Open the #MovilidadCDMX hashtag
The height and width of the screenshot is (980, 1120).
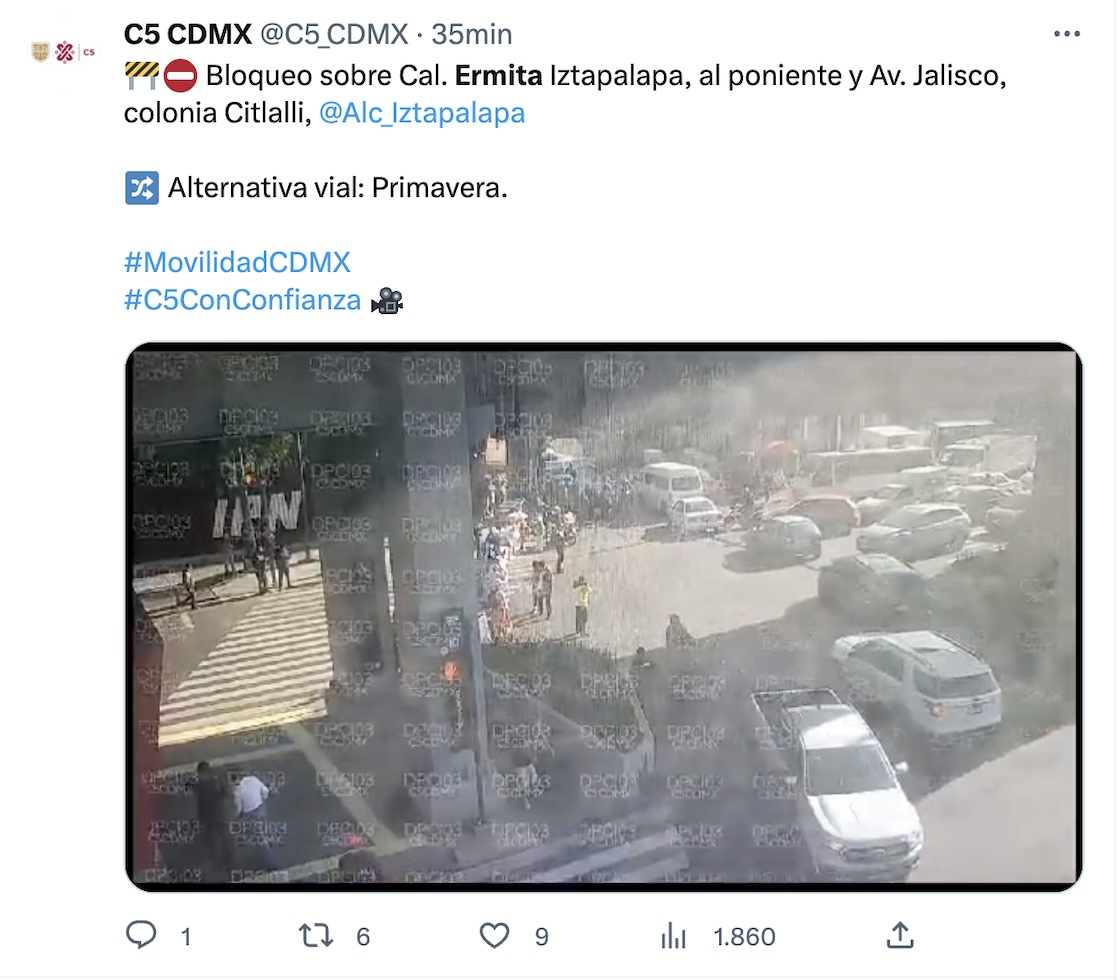[x=237, y=262]
